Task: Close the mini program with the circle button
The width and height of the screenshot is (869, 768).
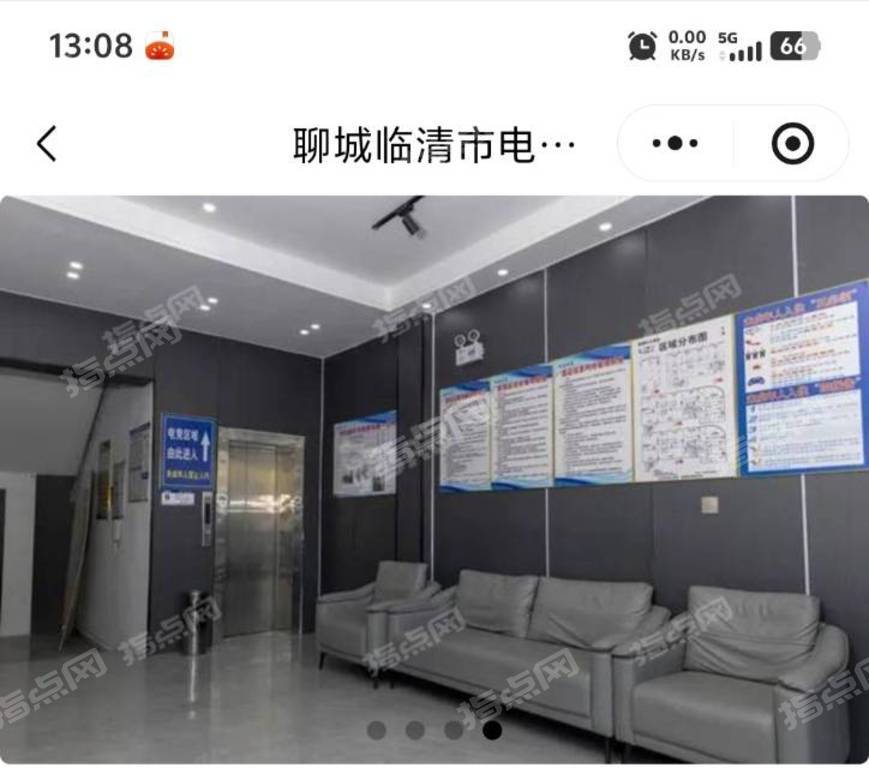Action: click(792, 144)
